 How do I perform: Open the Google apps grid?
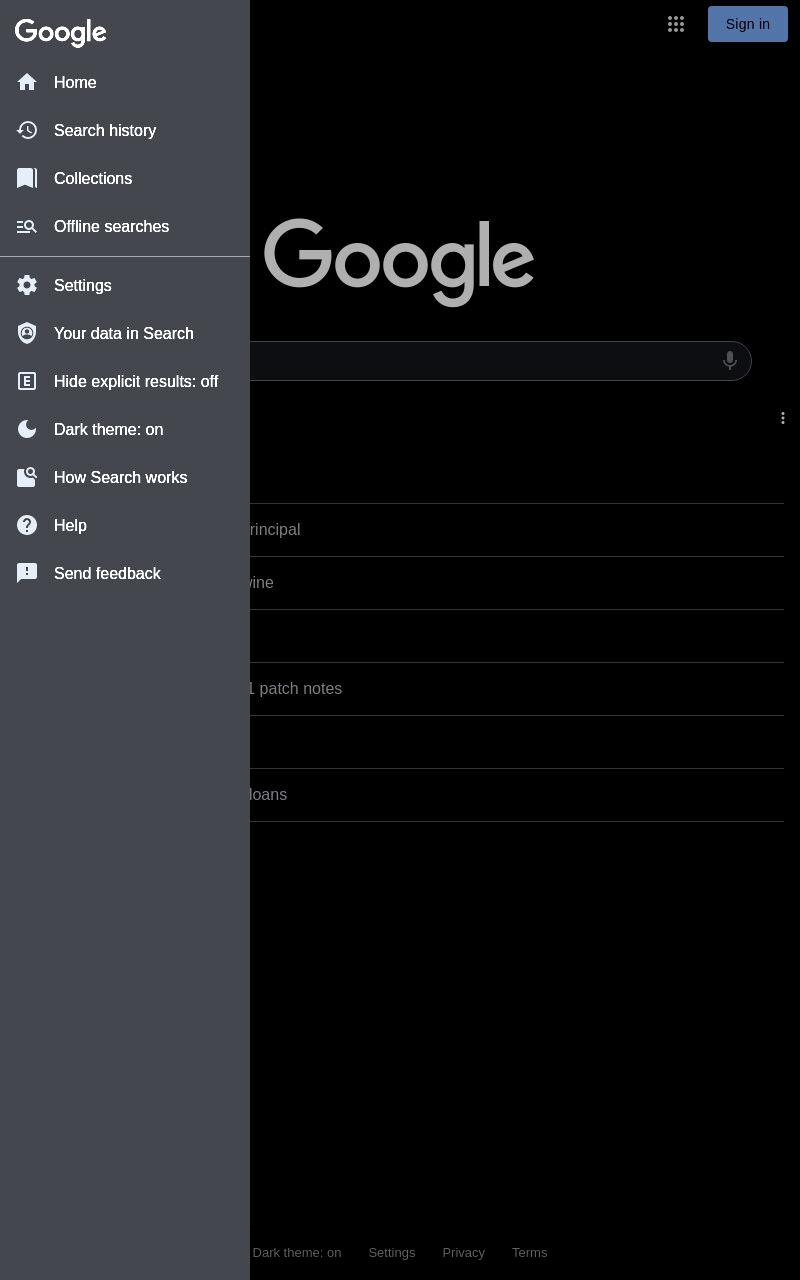click(x=676, y=24)
